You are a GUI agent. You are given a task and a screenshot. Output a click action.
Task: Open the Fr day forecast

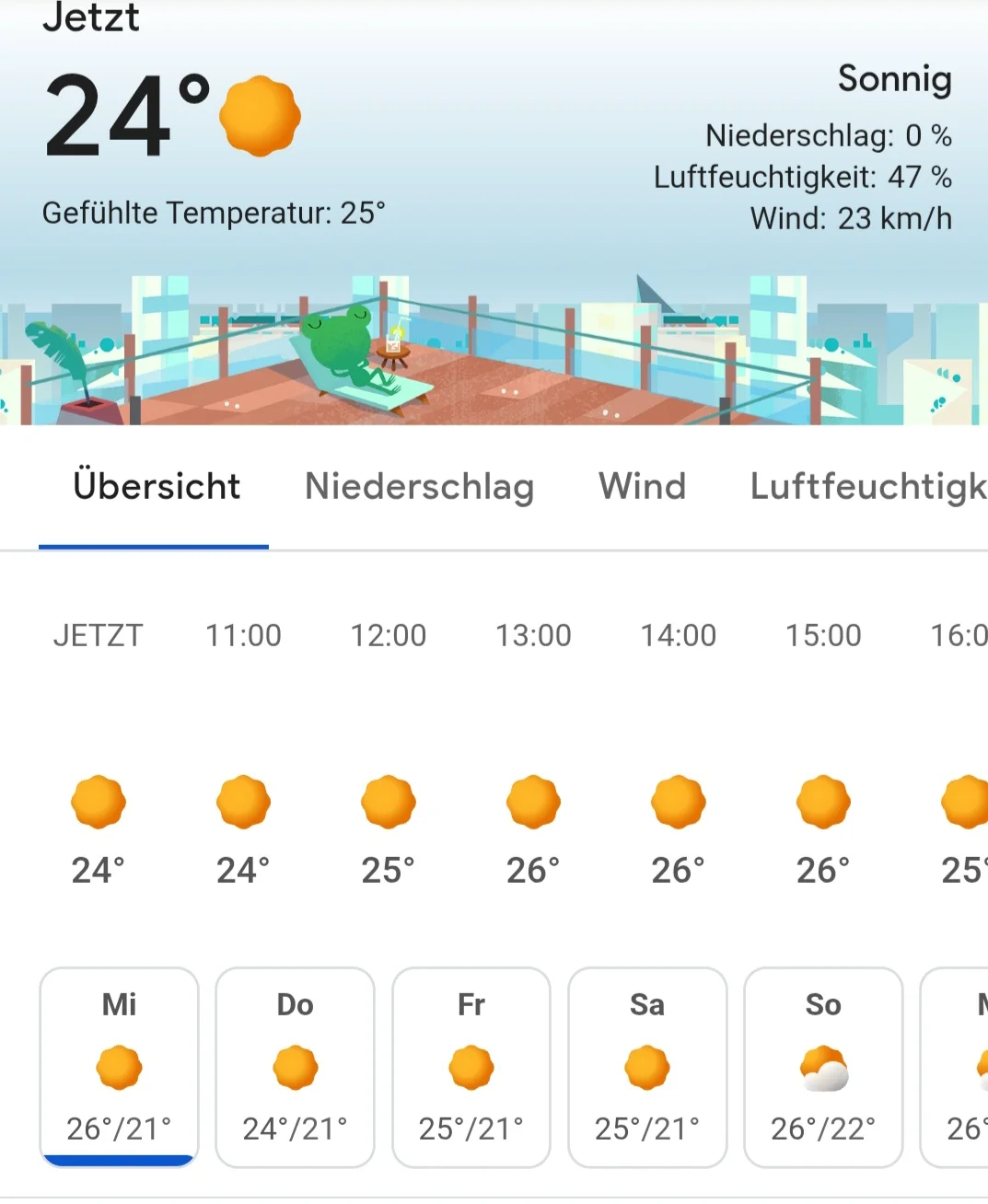point(471,1066)
